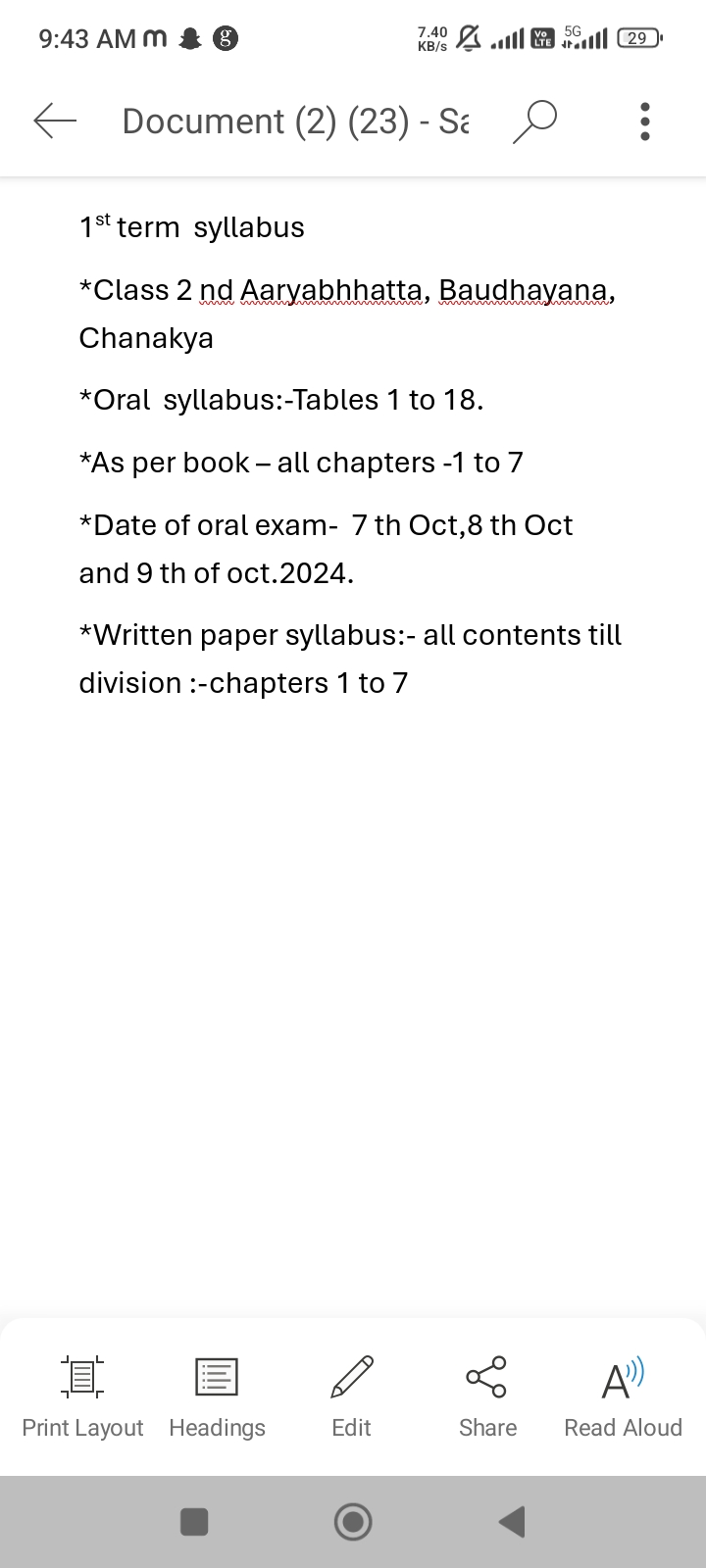Start Read Aloud
The height and width of the screenshot is (1568, 706).
pos(623,1396)
